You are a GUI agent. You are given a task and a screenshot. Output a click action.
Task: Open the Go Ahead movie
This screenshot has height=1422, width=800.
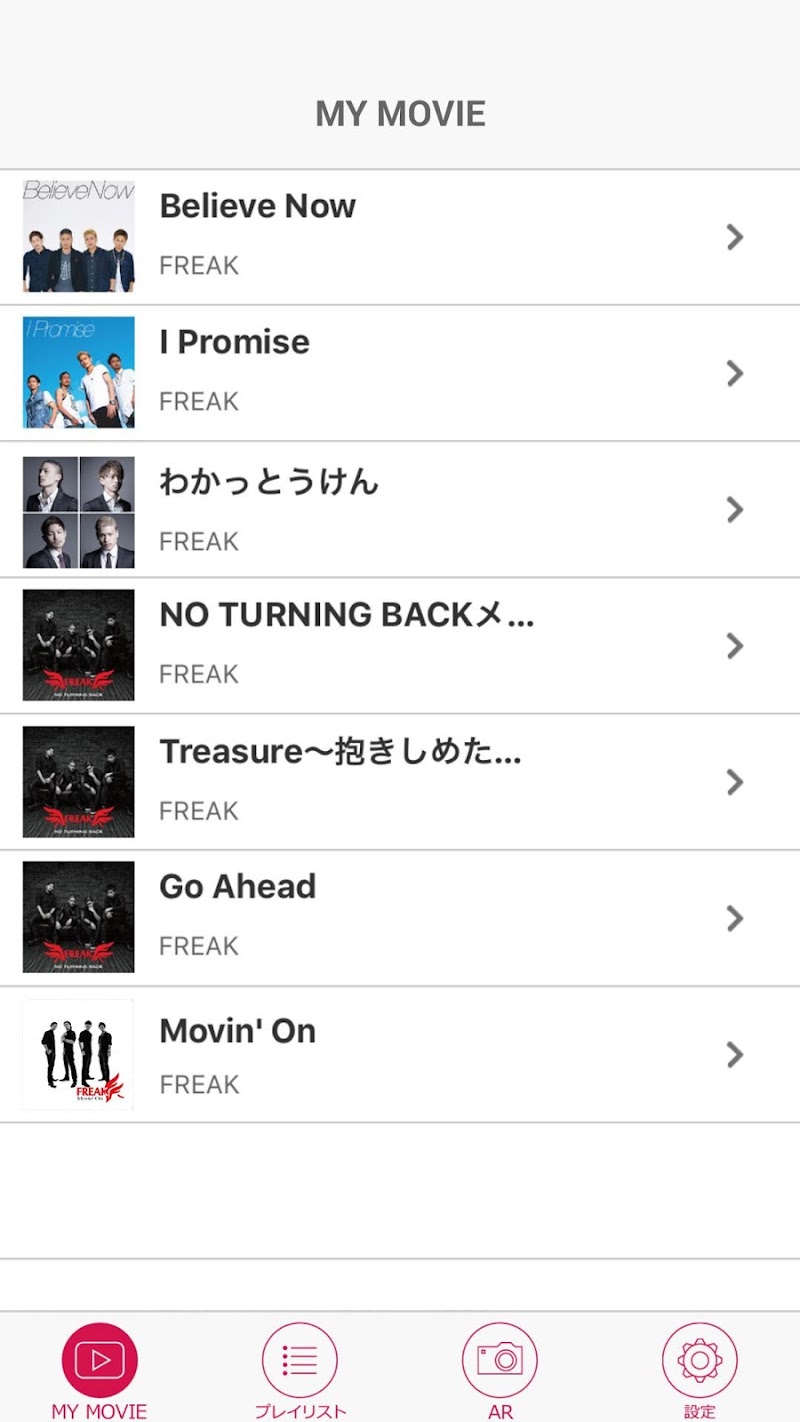[x=400, y=918]
